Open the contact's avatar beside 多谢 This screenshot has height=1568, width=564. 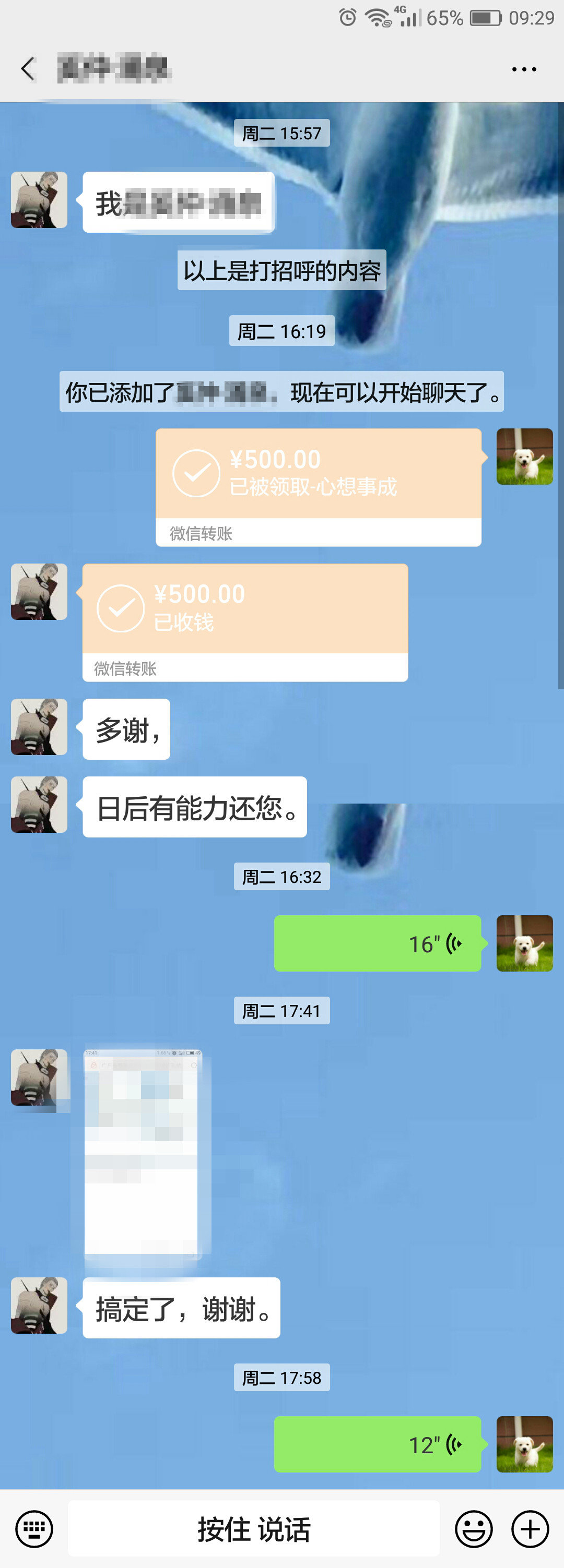39,727
